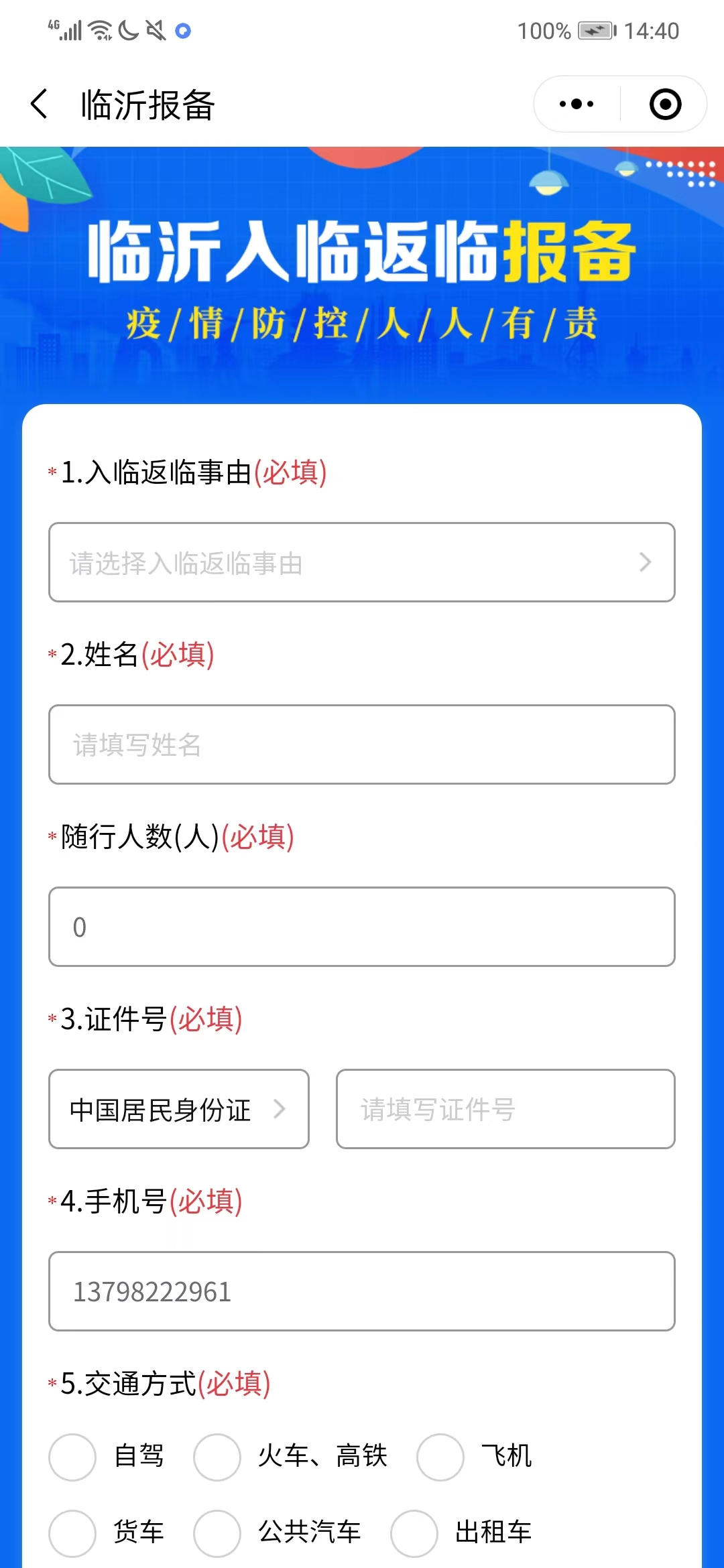
Task: Focus the 请填写姓名 name field
Action: (362, 744)
